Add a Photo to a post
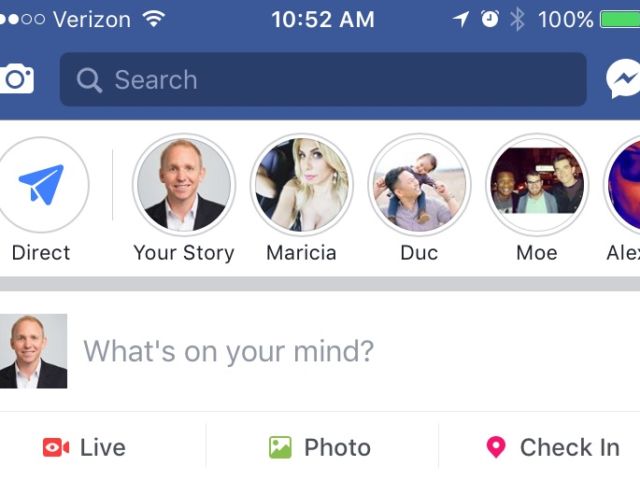This screenshot has width=640, height=480. pyautogui.click(x=320, y=447)
